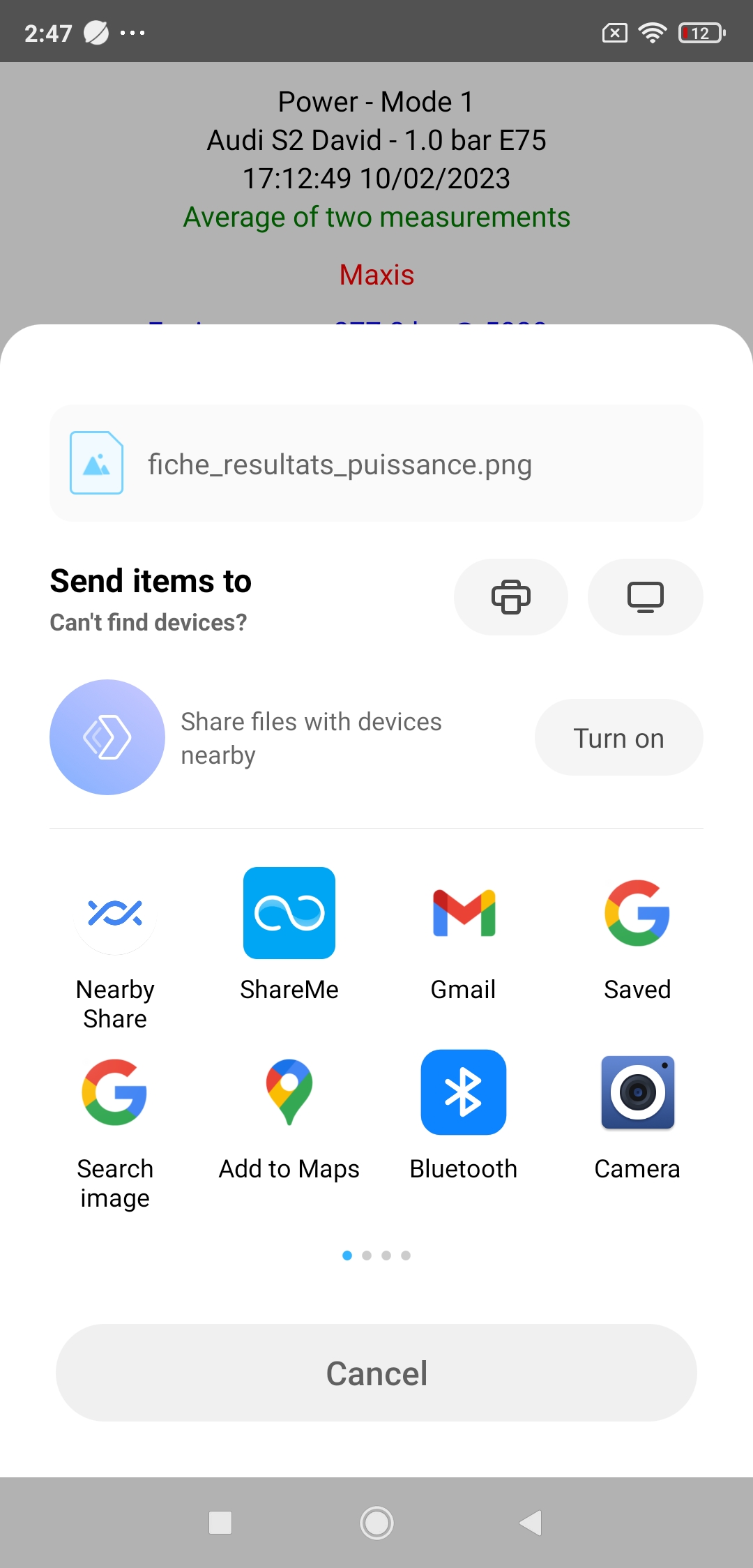This screenshot has height=1568, width=753.
Task: Cancel the share sheet
Action: pyautogui.click(x=376, y=1373)
